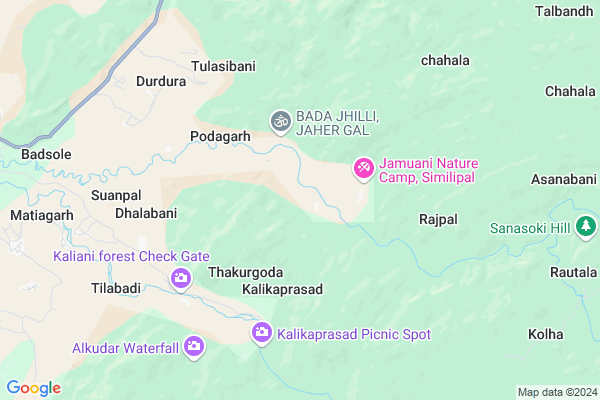
Task: Select the Jamuani Nature Camp marker
Action: pos(363,169)
